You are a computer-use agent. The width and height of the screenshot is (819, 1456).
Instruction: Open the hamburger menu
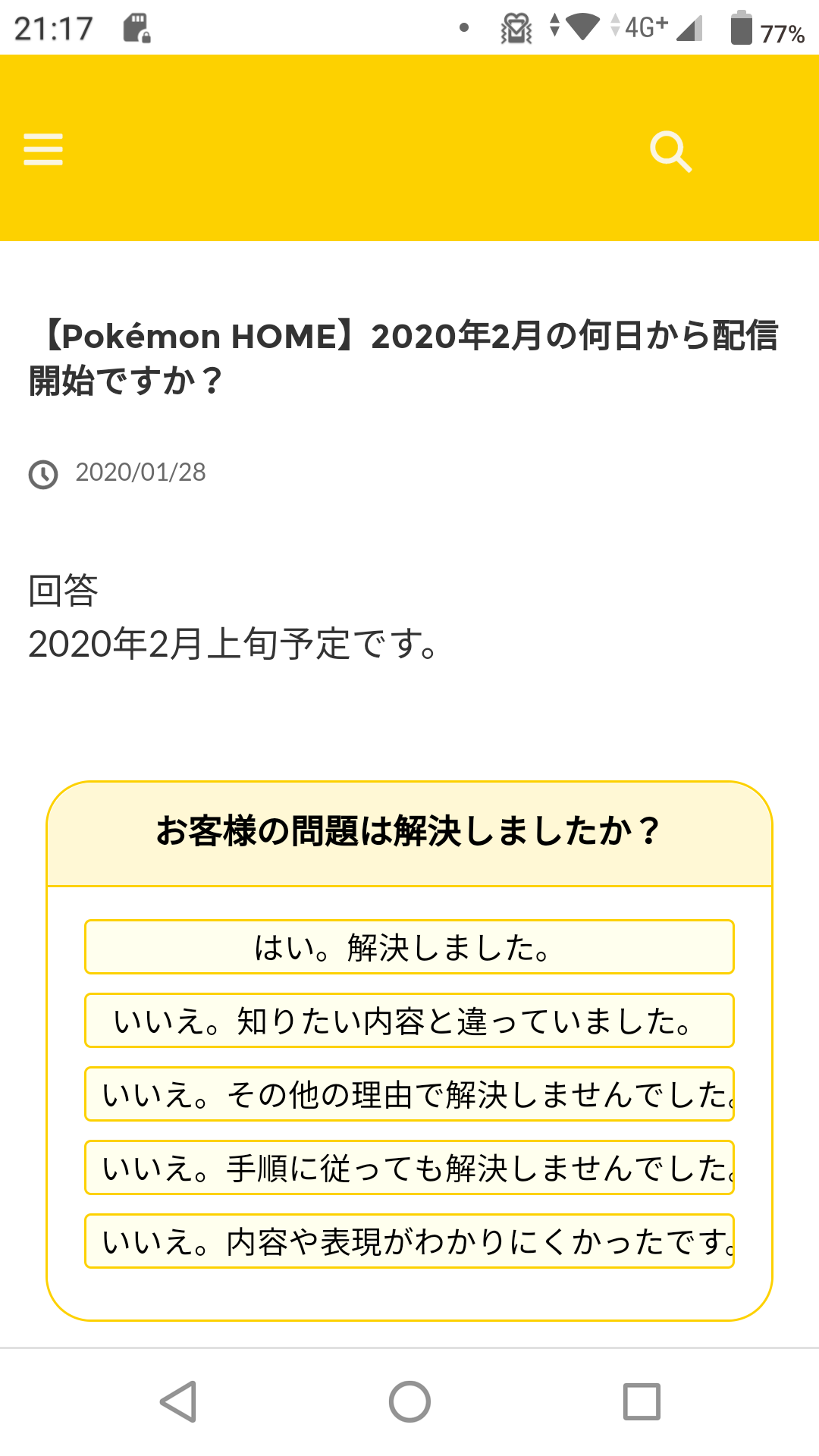click(43, 149)
